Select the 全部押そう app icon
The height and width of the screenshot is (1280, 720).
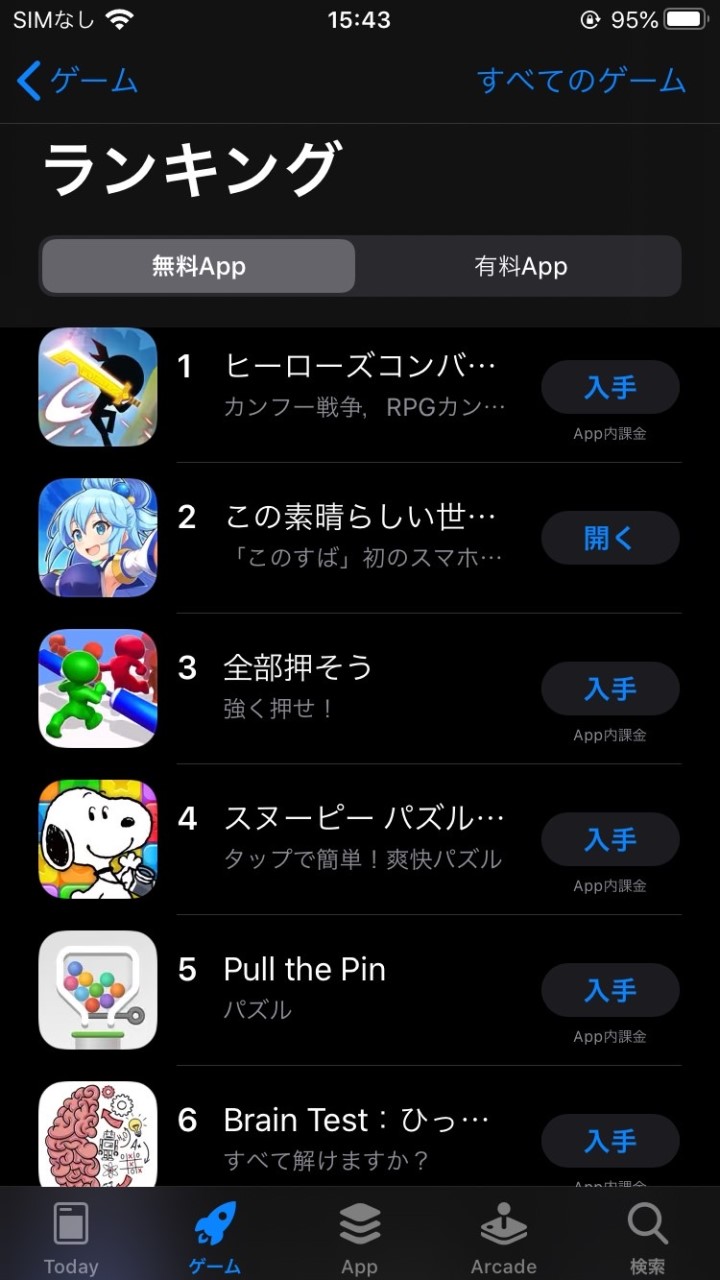point(97,689)
